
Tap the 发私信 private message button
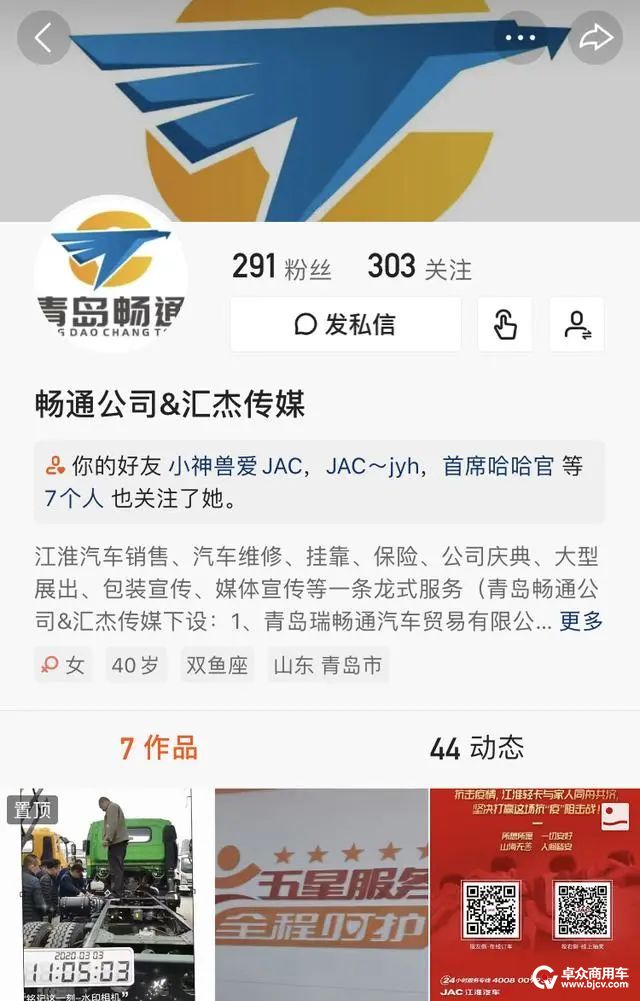click(x=345, y=324)
